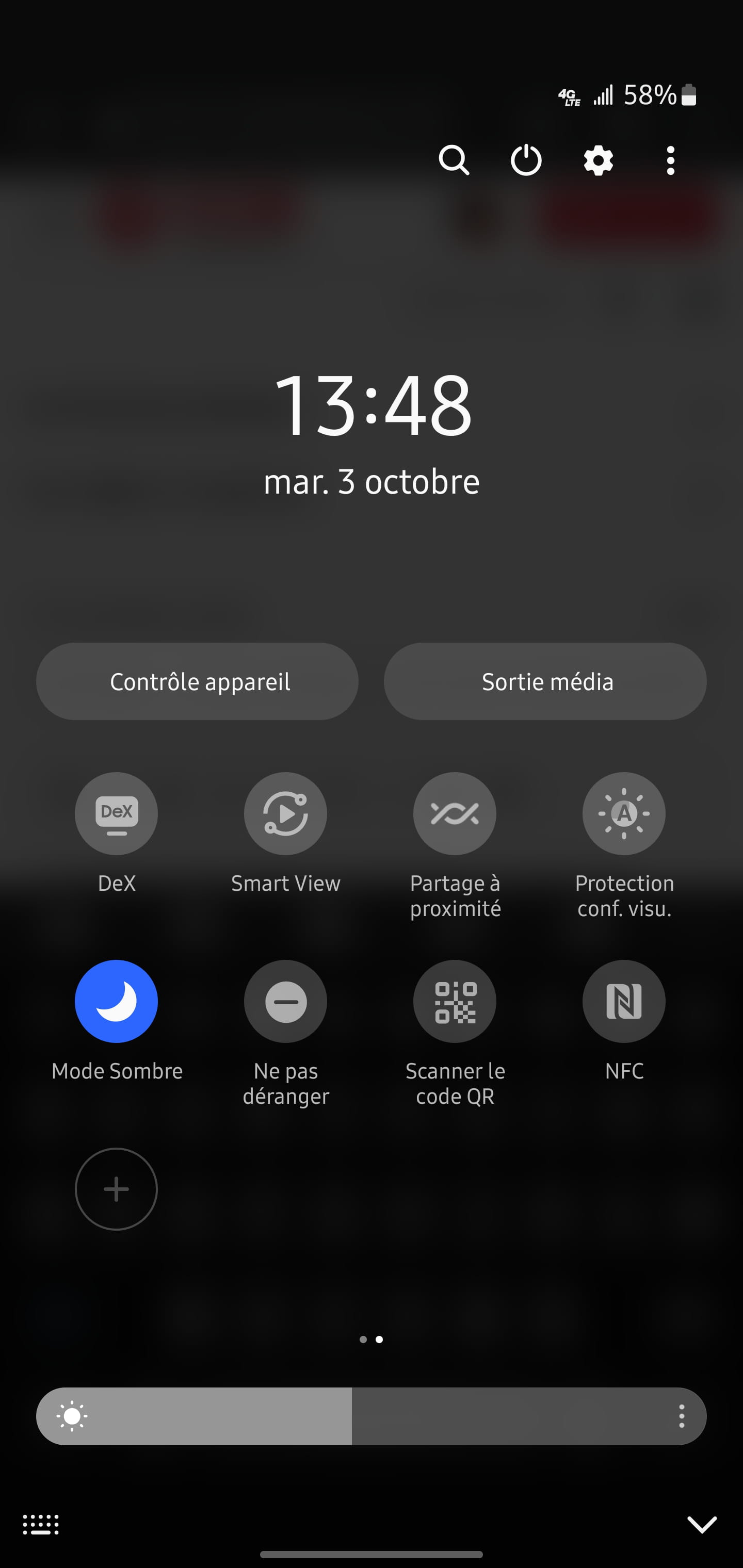743x1568 pixels.
Task: Enable the DeX toggle
Action: (116, 813)
